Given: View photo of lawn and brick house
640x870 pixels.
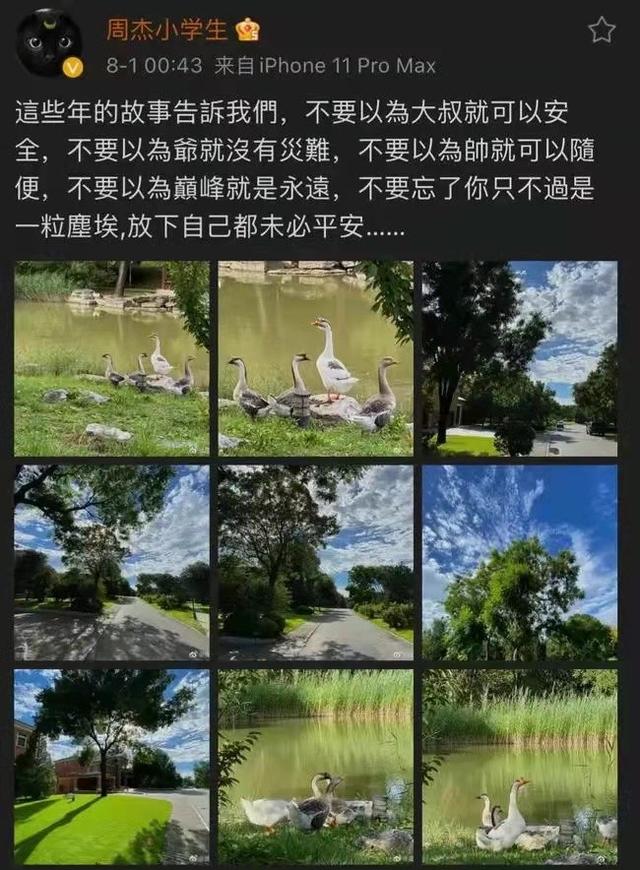Looking at the screenshot, I should pos(111,766).
